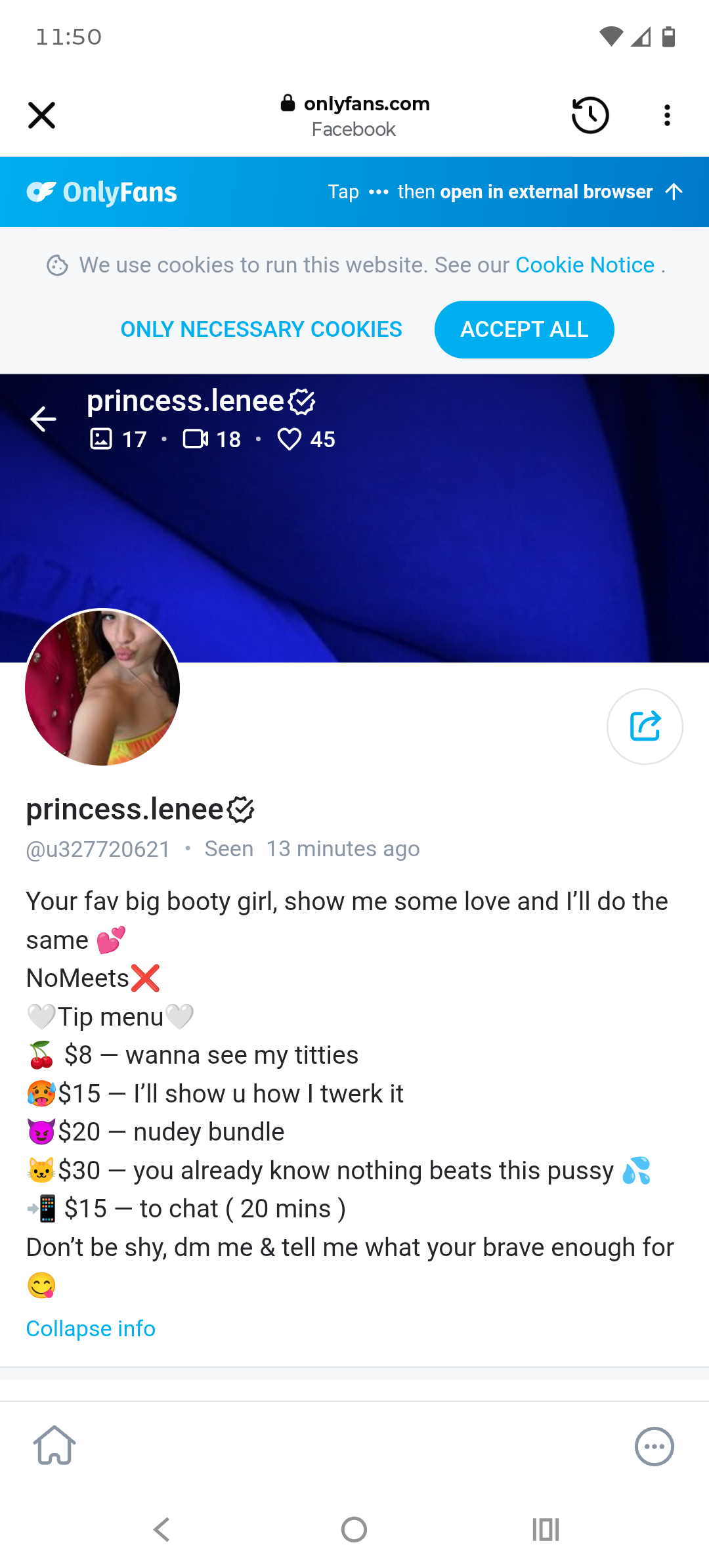Go to the OnlyFans home tab
Screen dimensions: 709x1568
tap(54, 1445)
